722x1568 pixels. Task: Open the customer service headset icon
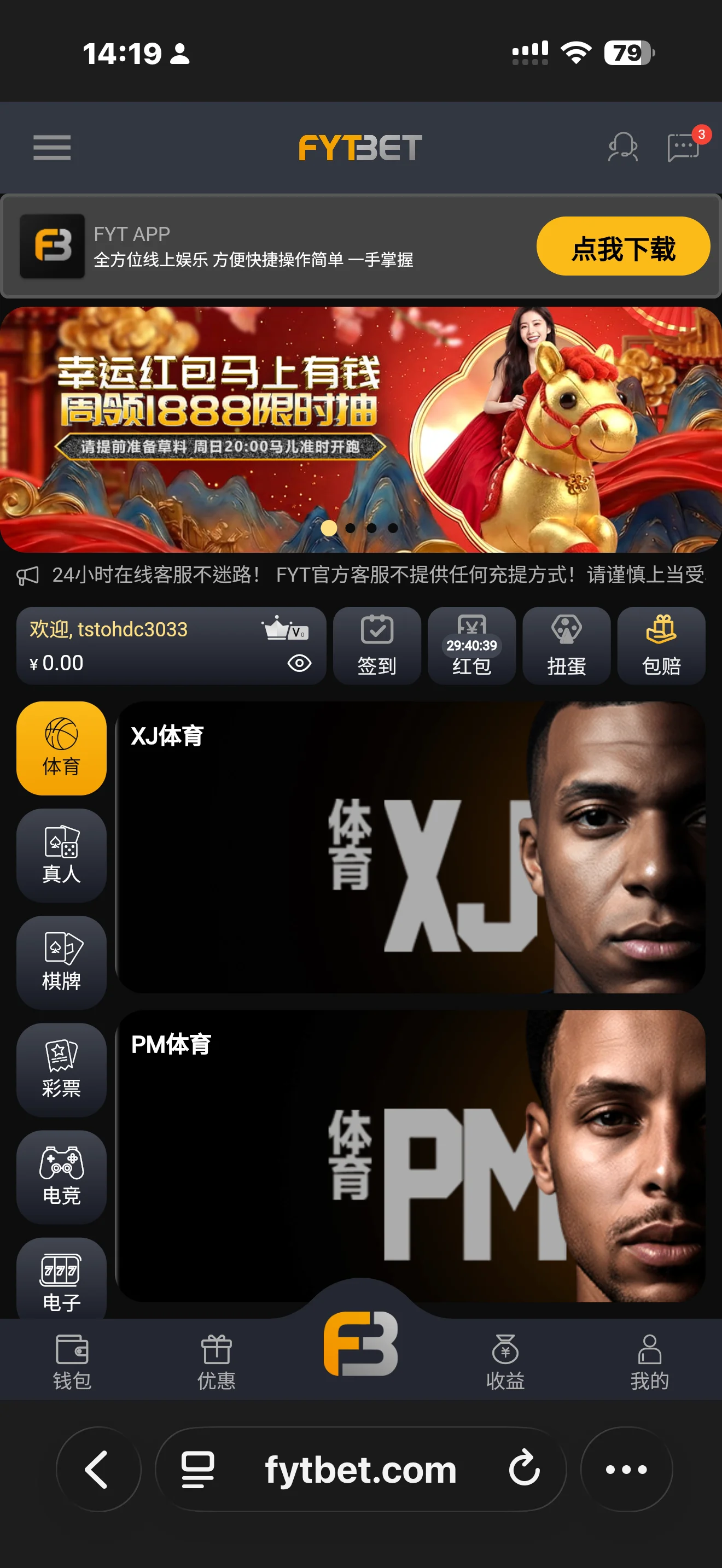tap(624, 147)
